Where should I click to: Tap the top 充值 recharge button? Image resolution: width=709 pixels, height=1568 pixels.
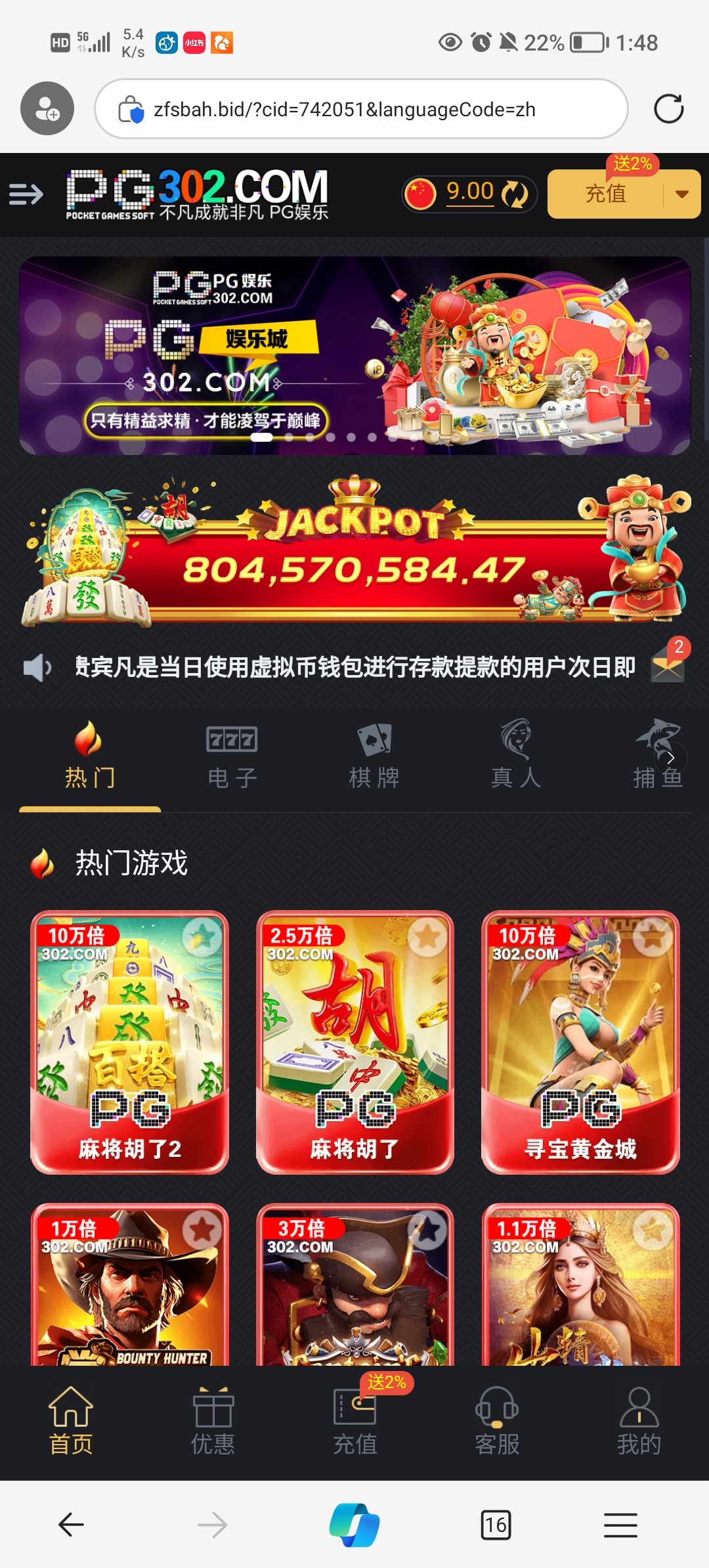[x=605, y=194]
